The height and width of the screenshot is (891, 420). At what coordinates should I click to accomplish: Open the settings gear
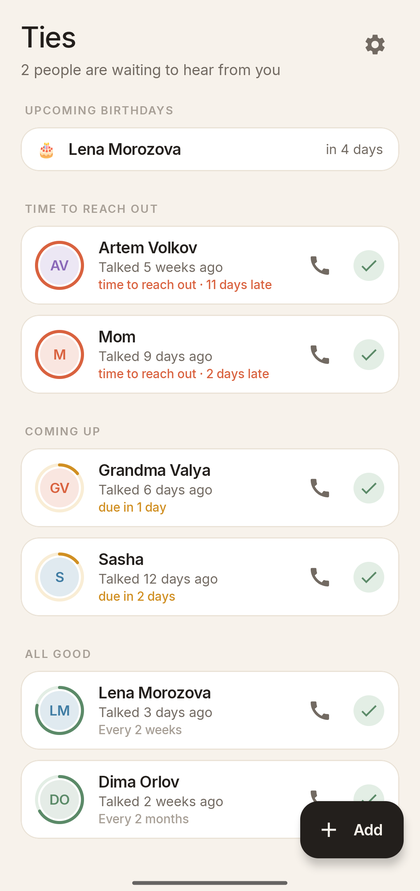click(x=375, y=44)
